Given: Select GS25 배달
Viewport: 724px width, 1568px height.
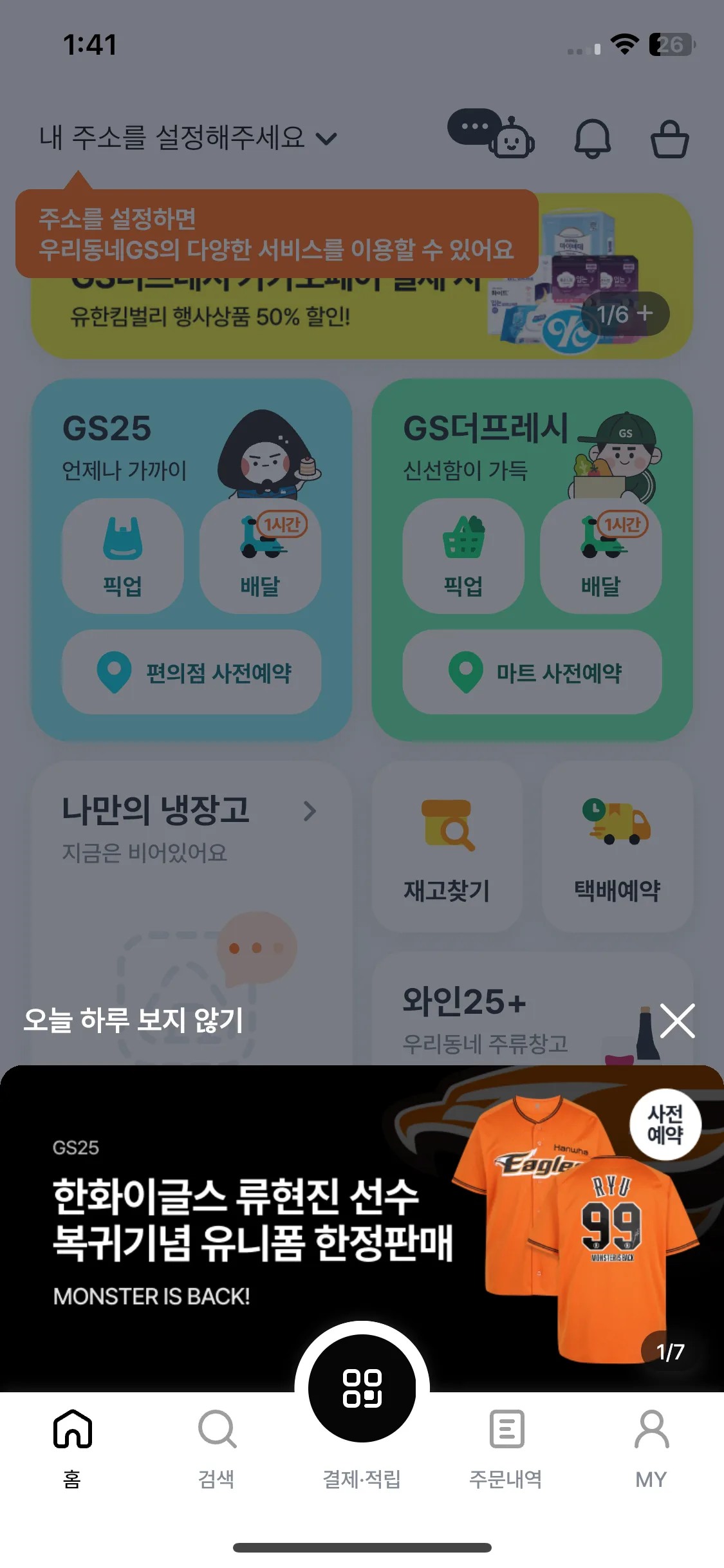Looking at the screenshot, I should pos(260,555).
